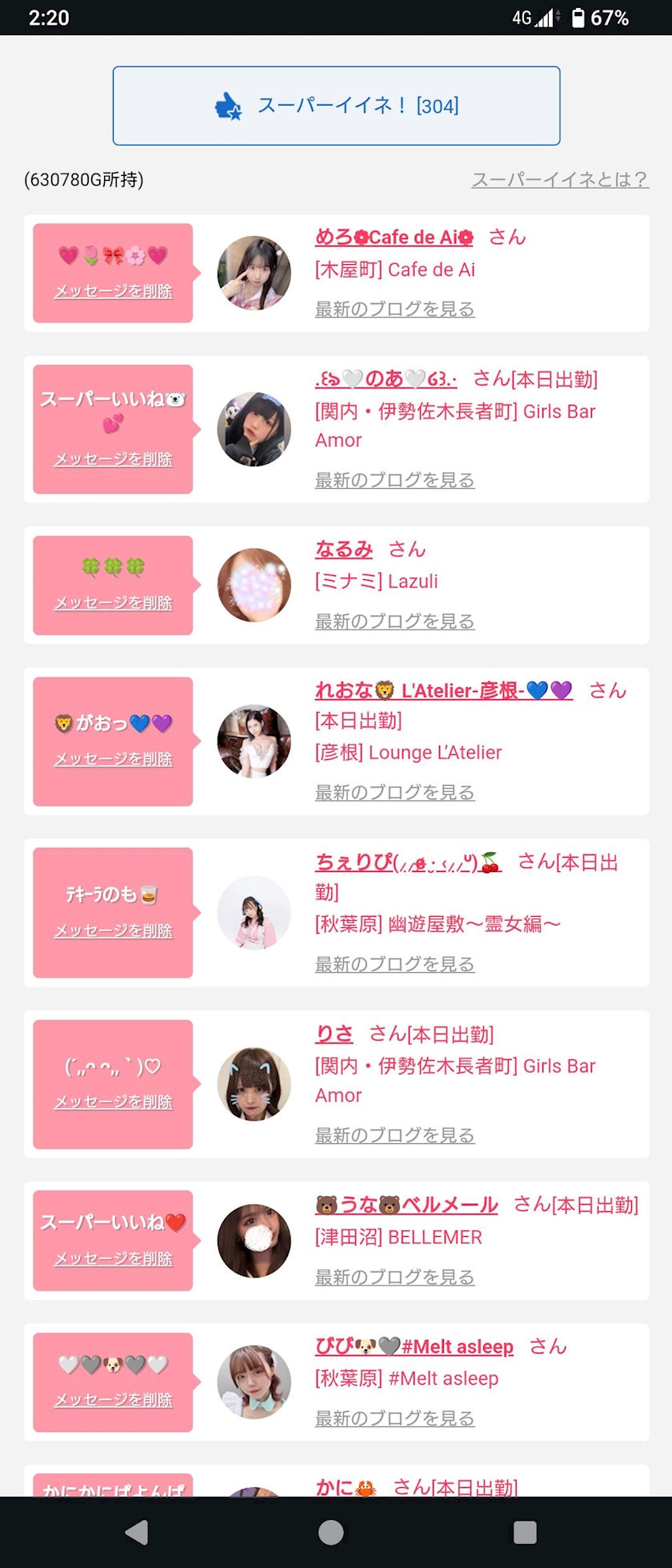Open れおな L'Atelier-彦根 profile link
The width and height of the screenshot is (672, 1568).
[443, 690]
